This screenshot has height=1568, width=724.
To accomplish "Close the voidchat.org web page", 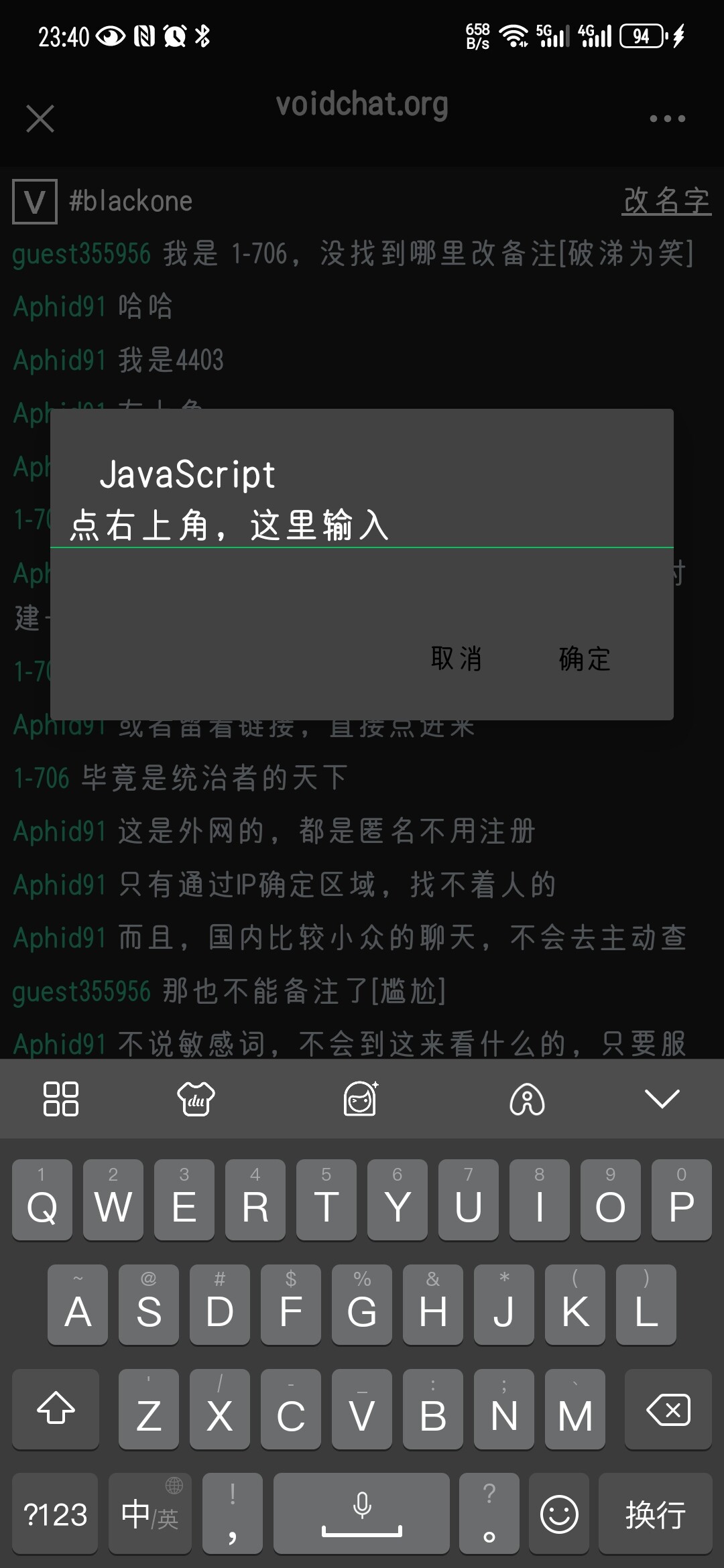I will [x=40, y=119].
